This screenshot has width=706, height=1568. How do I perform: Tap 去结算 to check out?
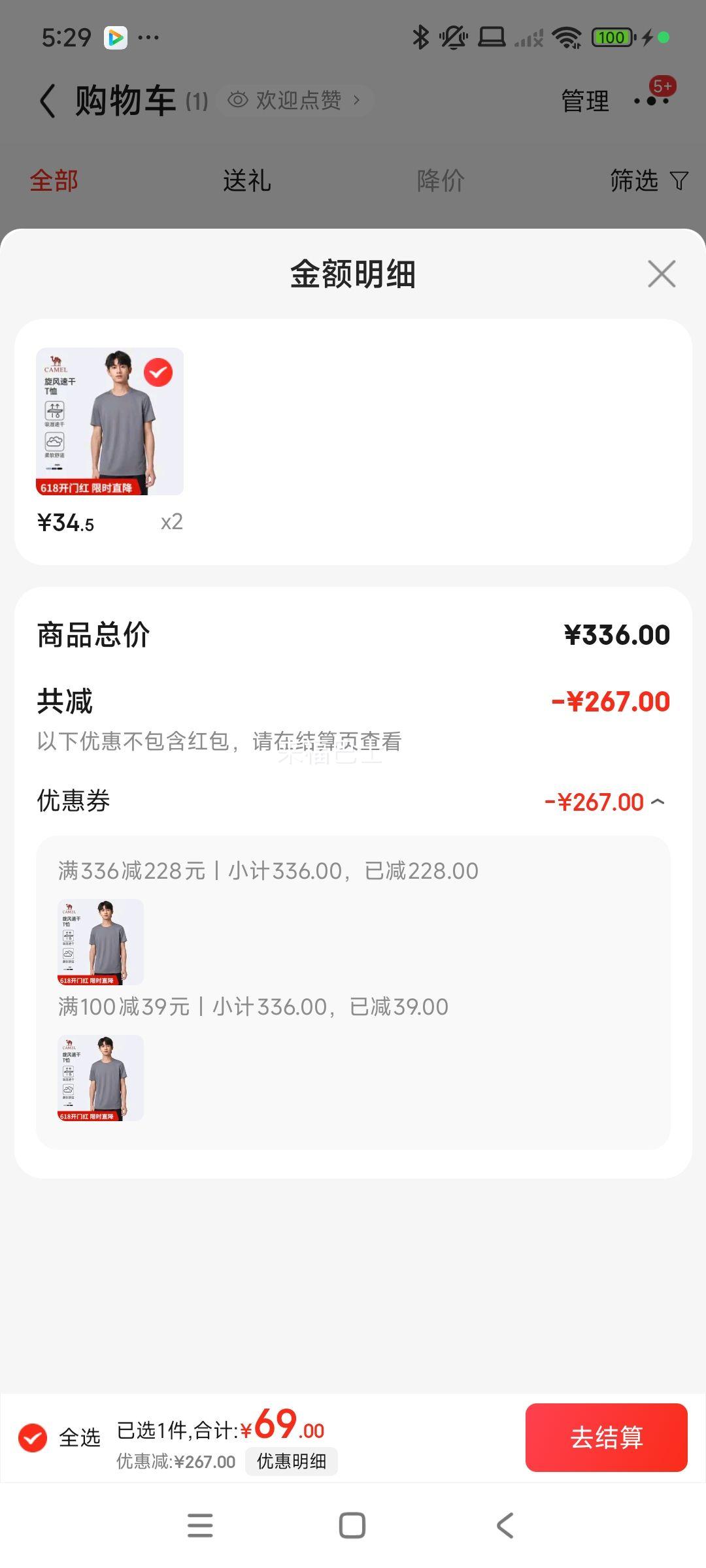click(606, 1437)
